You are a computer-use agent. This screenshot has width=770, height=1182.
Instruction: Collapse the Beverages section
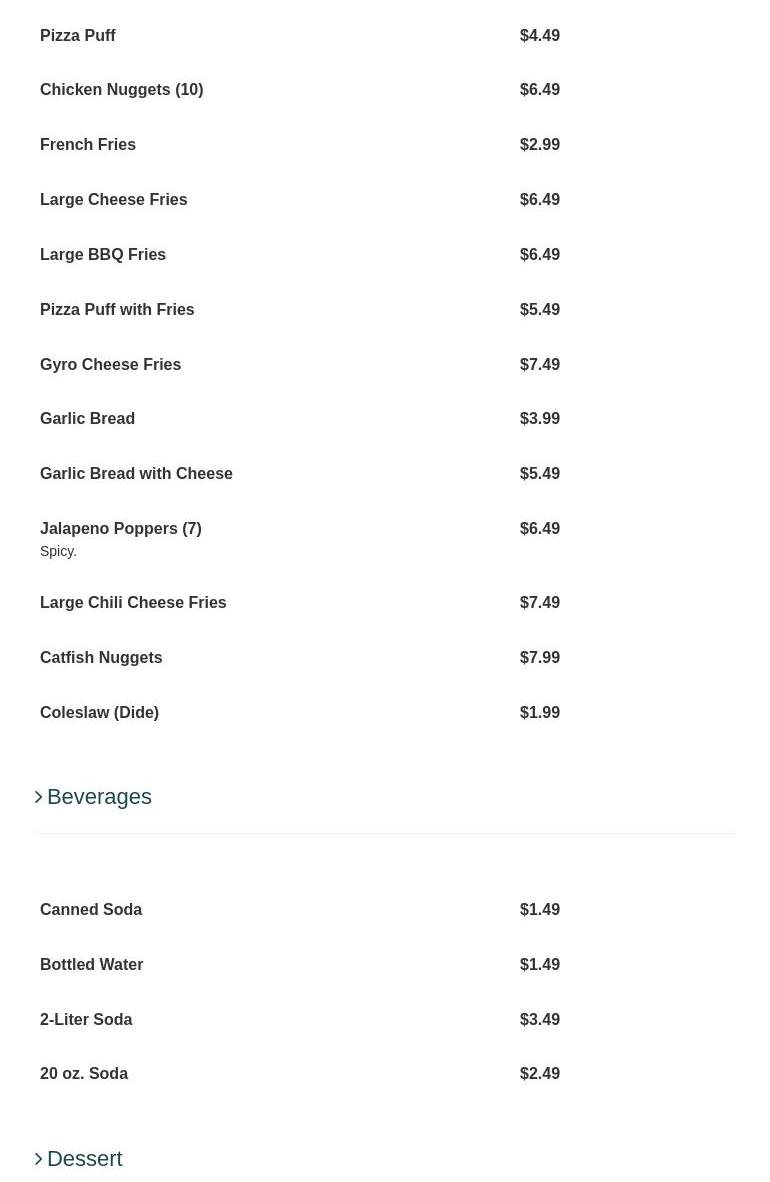[98, 797]
